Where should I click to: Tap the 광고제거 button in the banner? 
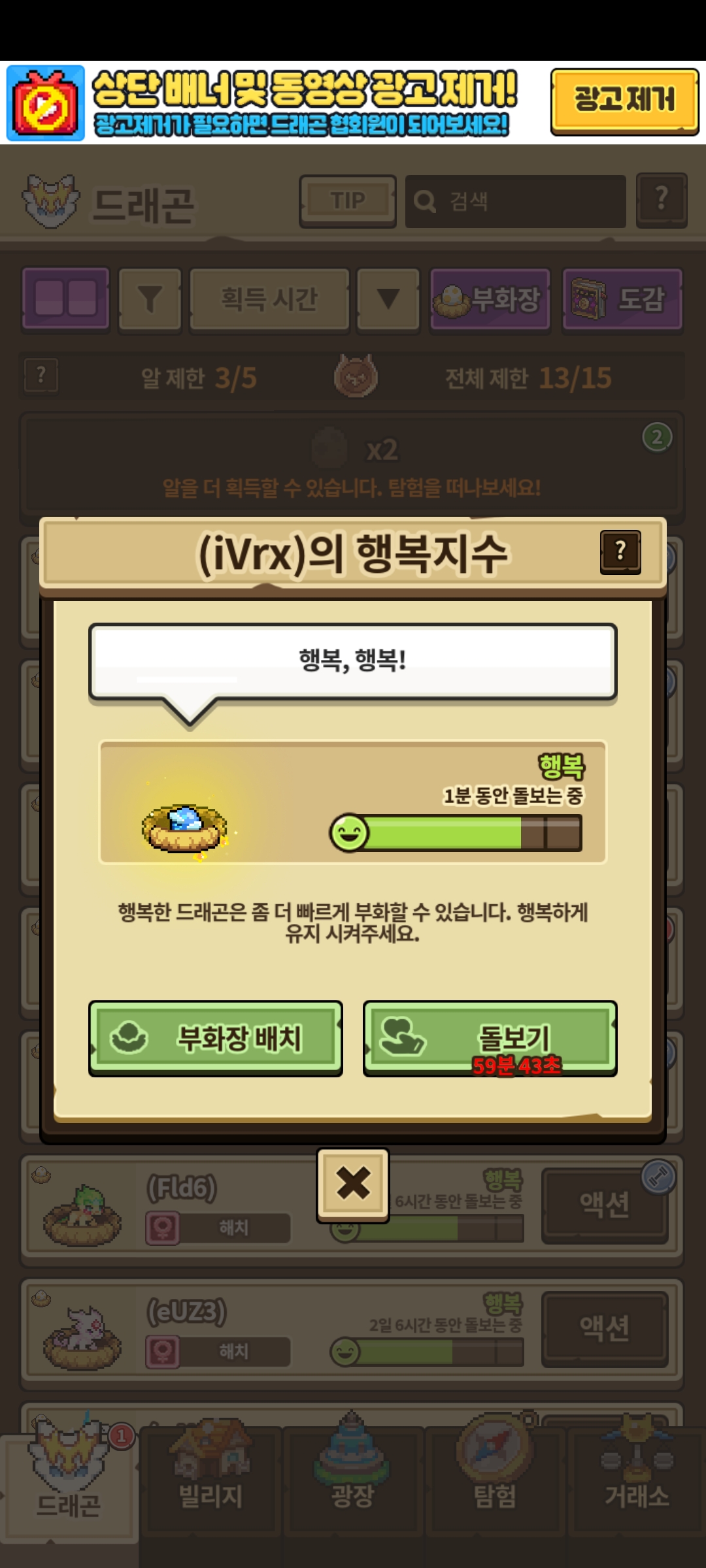(x=624, y=101)
